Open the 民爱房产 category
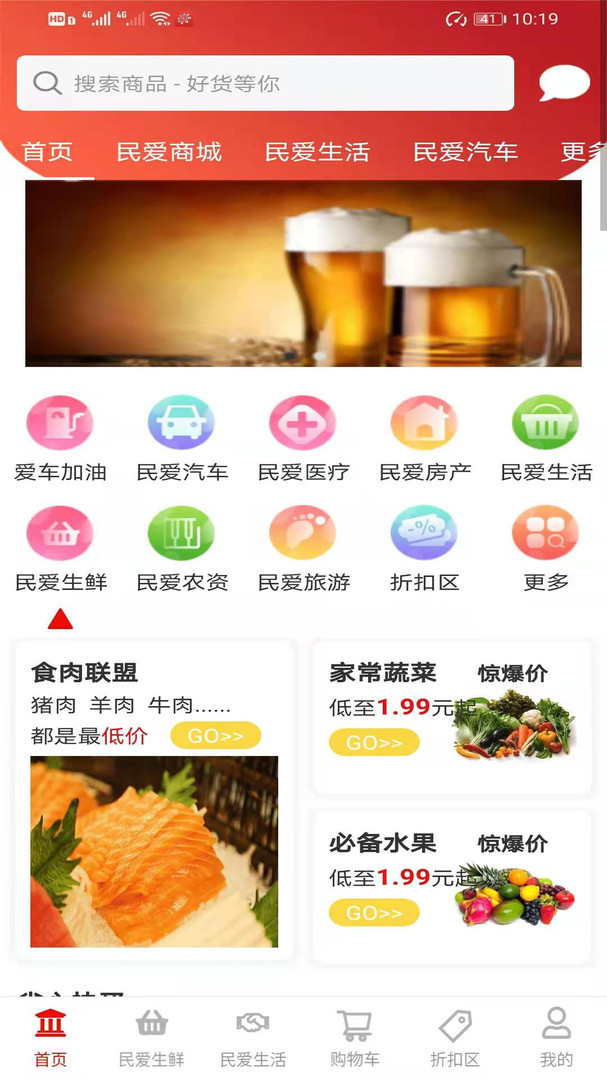607x1080 pixels. pyautogui.click(x=424, y=438)
